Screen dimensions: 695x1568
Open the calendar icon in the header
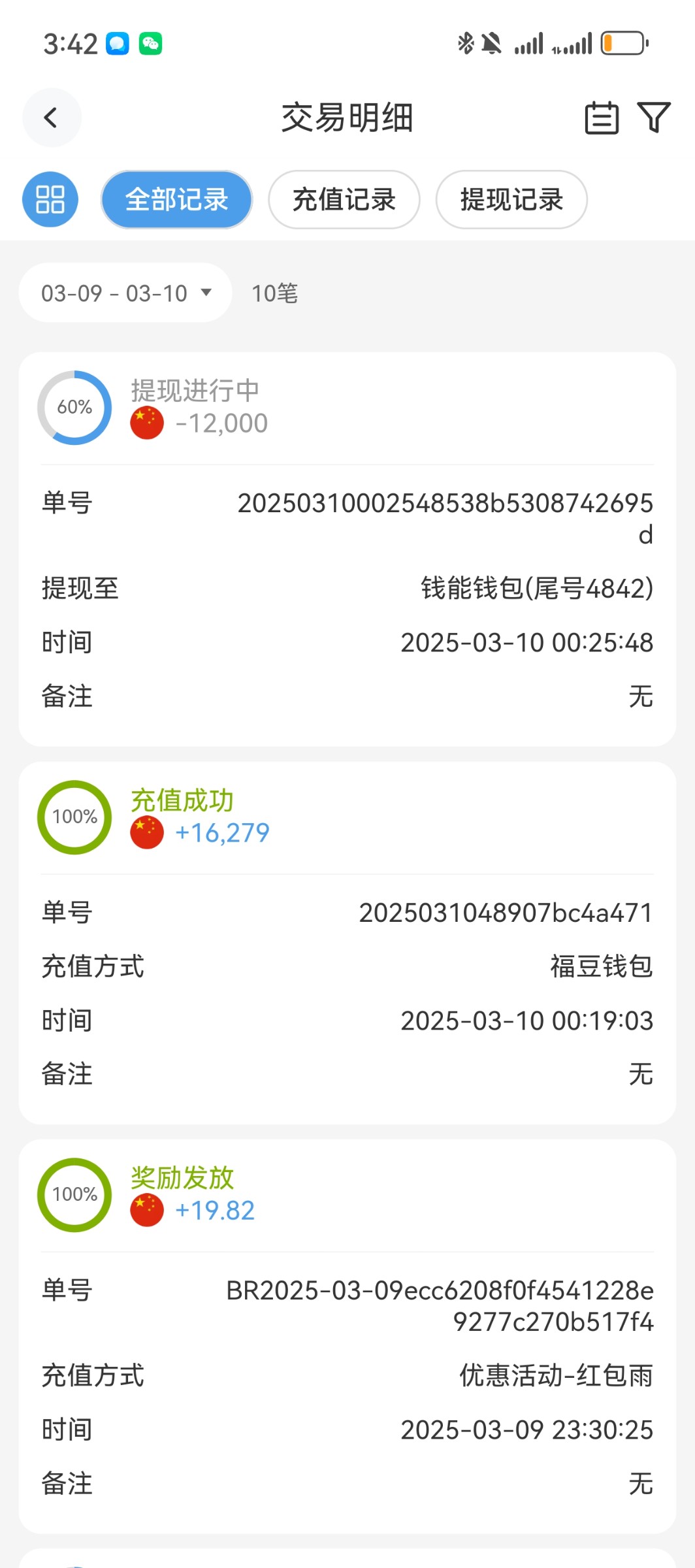point(601,118)
